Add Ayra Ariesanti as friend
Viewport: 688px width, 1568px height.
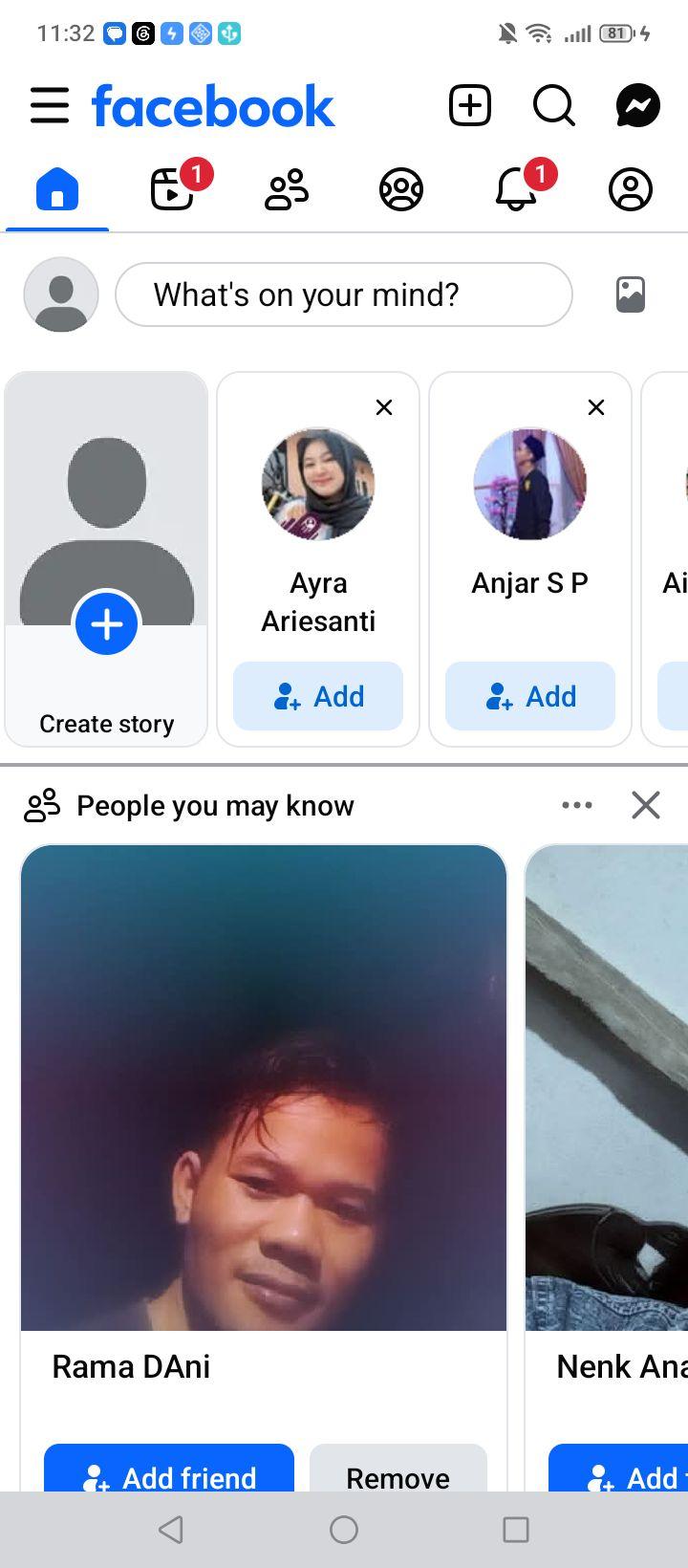click(318, 696)
